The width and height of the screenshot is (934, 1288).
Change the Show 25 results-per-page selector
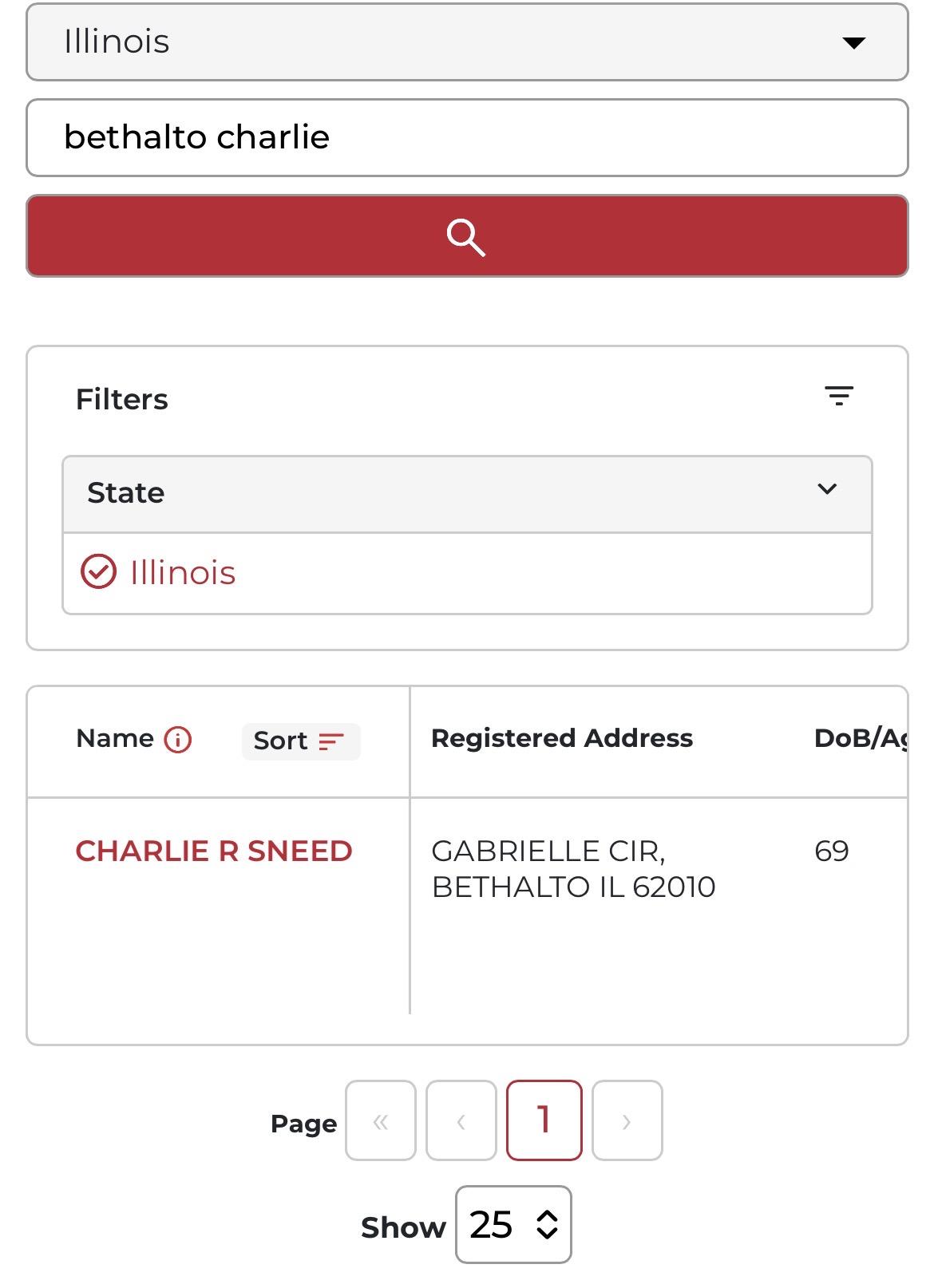513,1224
